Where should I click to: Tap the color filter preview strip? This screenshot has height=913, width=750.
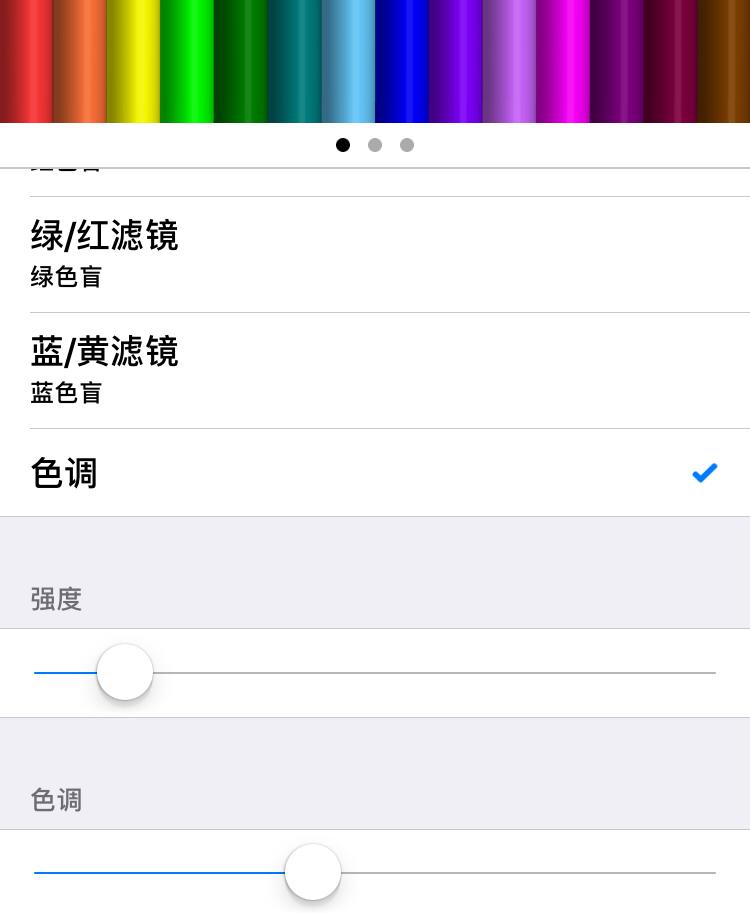[x=375, y=60]
